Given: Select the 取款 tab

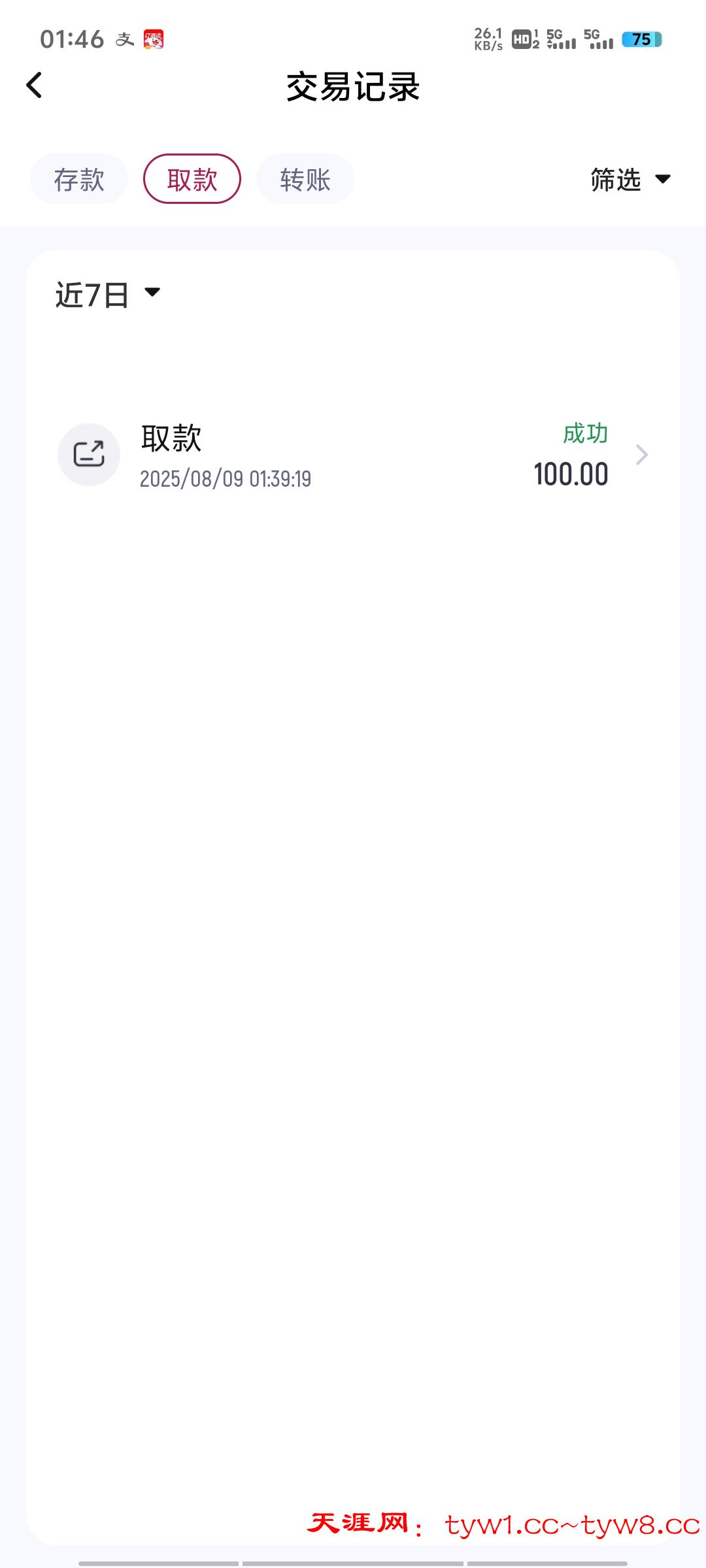Looking at the screenshot, I should [x=192, y=179].
